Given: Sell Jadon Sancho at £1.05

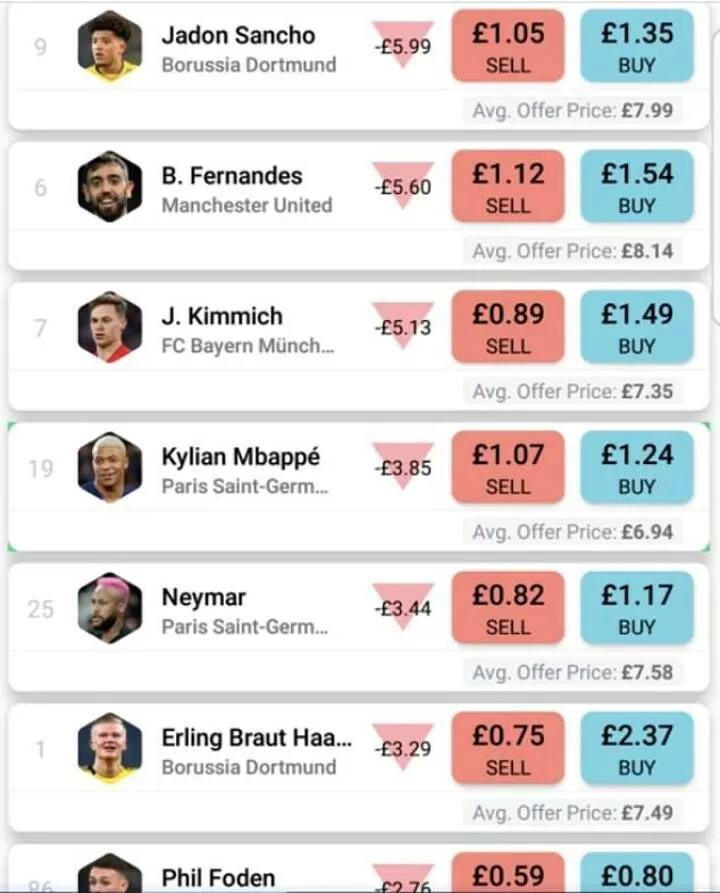Looking at the screenshot, I should (x=508, y=45).
